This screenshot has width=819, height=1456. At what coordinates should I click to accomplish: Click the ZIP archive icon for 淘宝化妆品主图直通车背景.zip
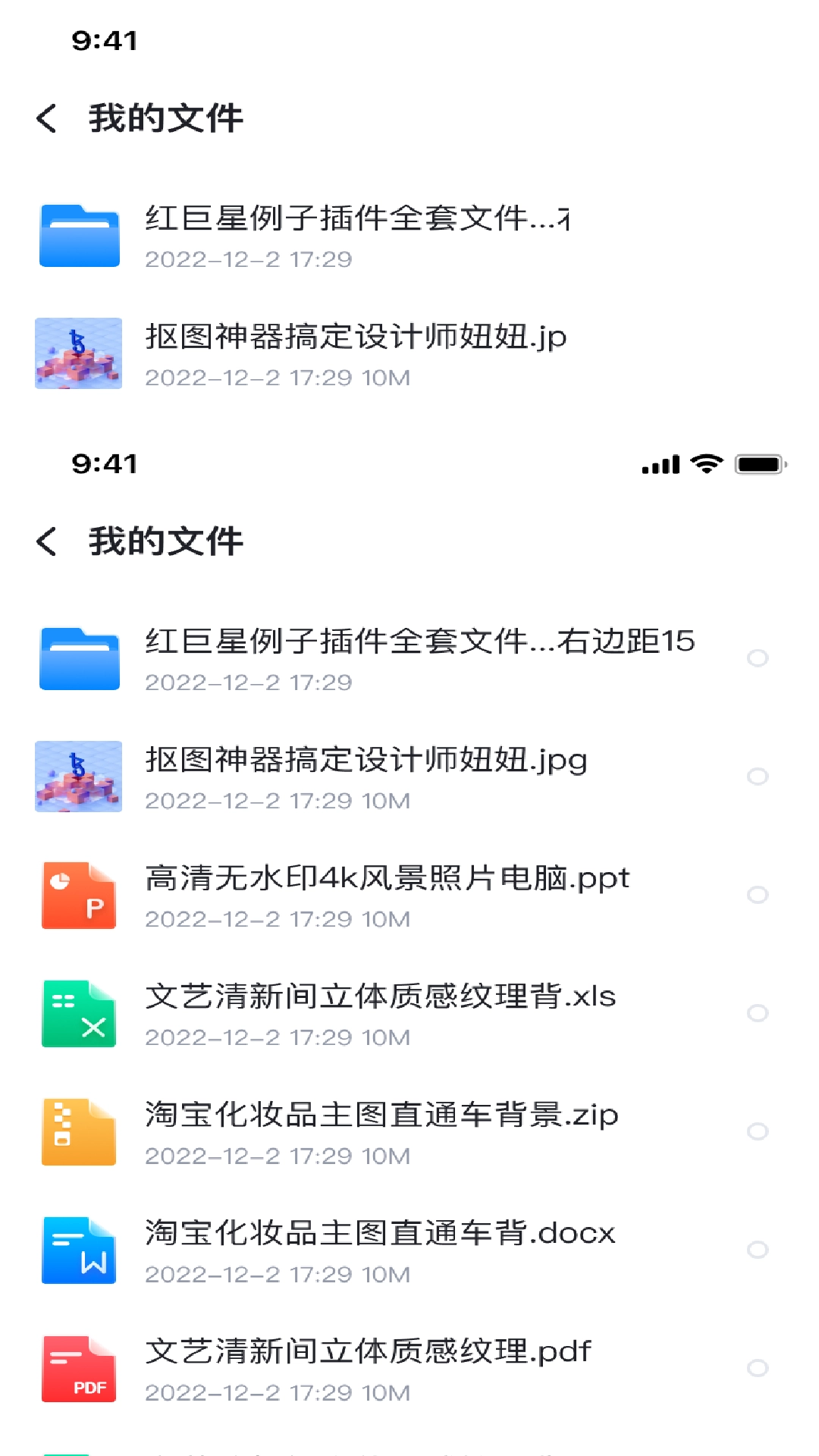[x=79, y=1131]
